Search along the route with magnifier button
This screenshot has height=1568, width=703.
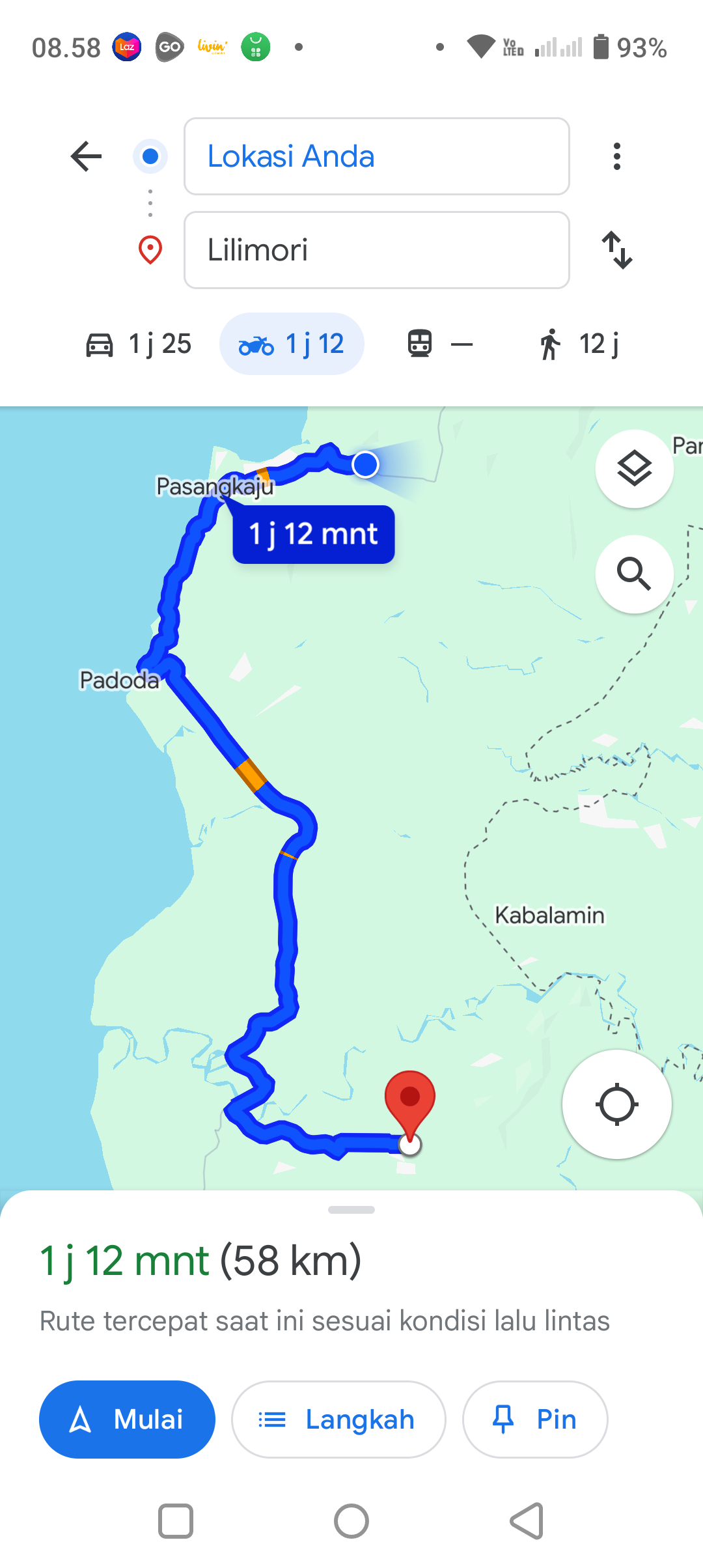tap(635, 574)
